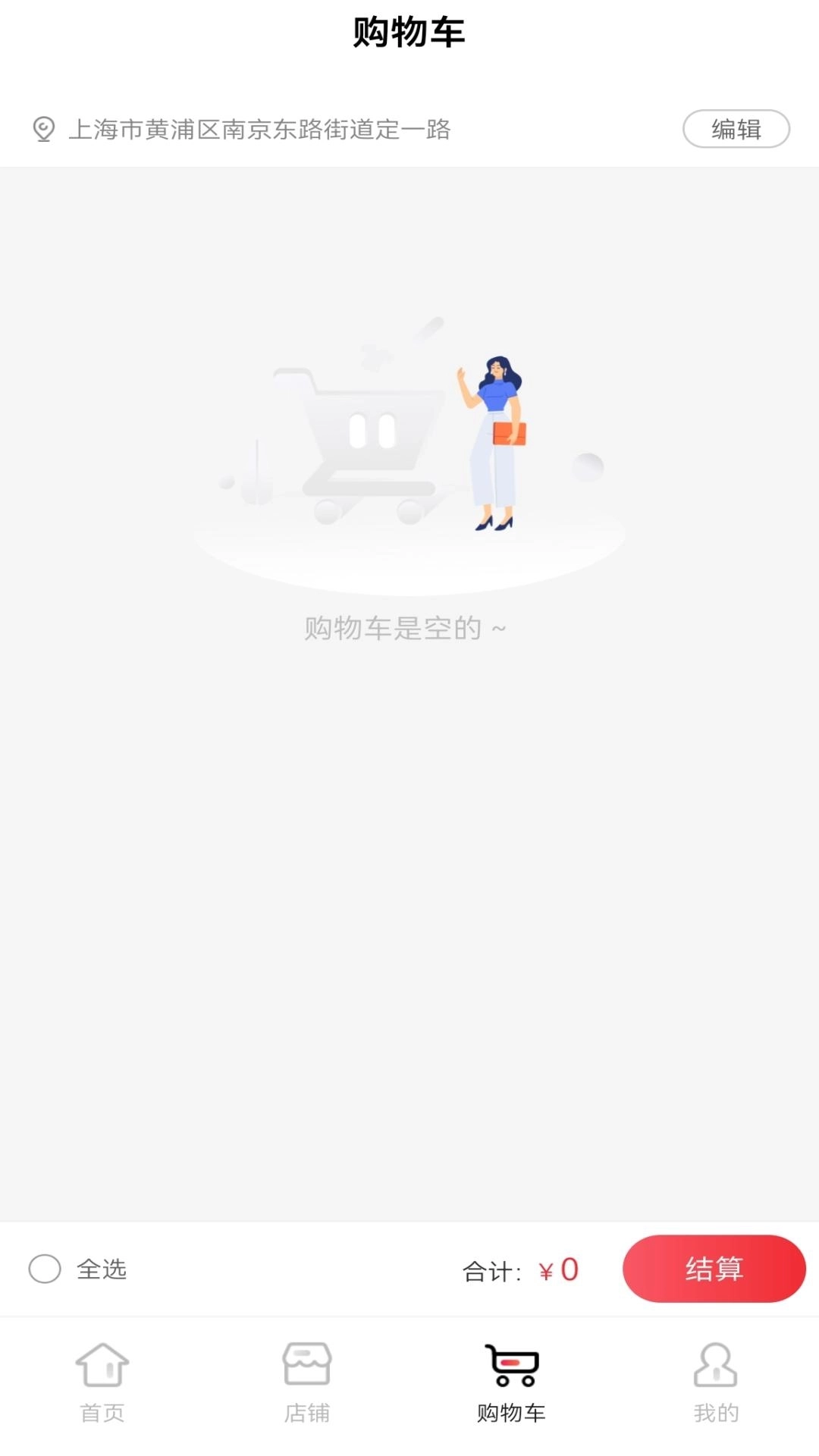Click the circle outline of the 编辑 button
This screenshot has height=1456, width=819.
tap(736, 130)
